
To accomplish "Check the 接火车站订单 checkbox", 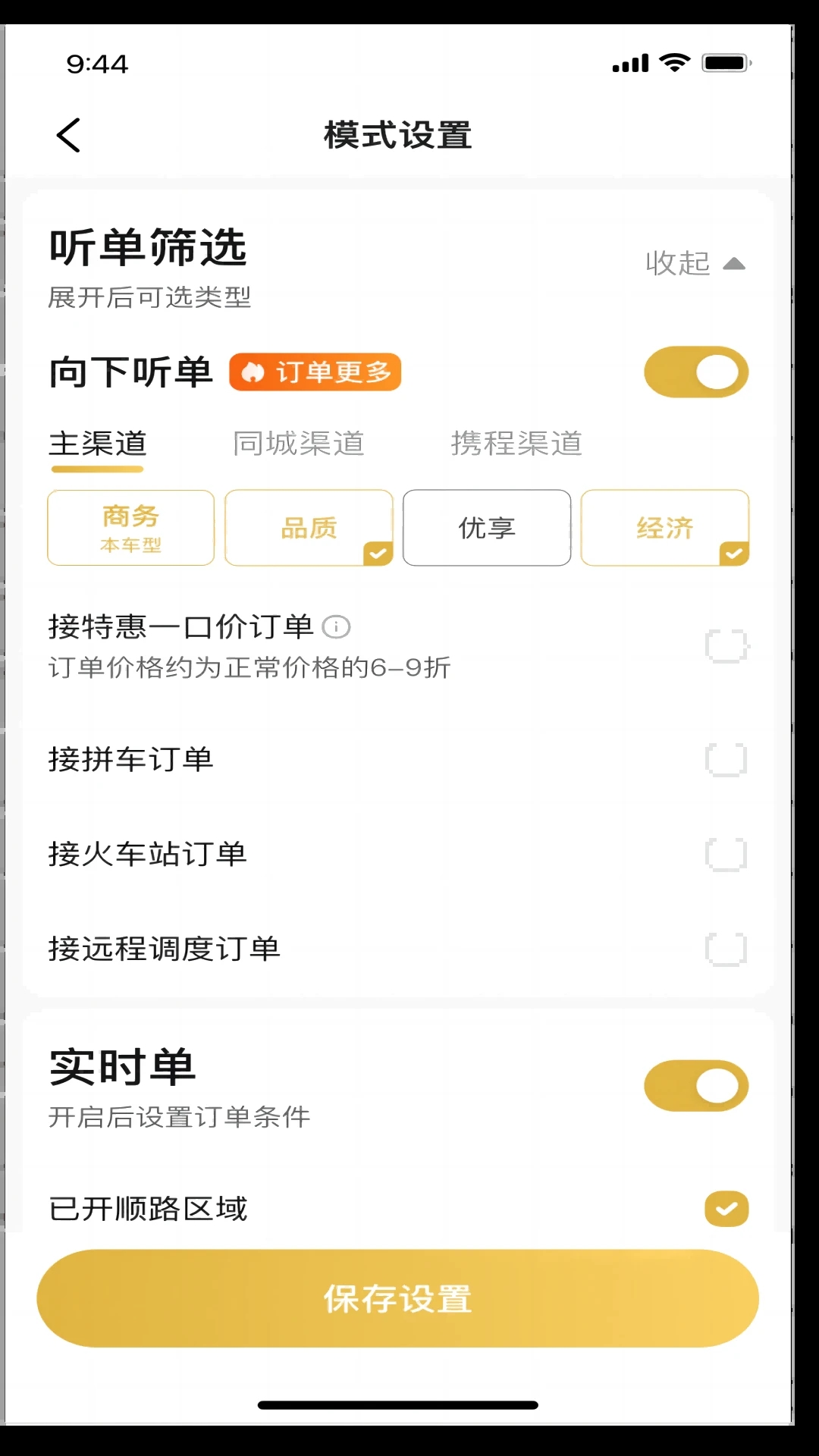I will click(x=726, y=855).
